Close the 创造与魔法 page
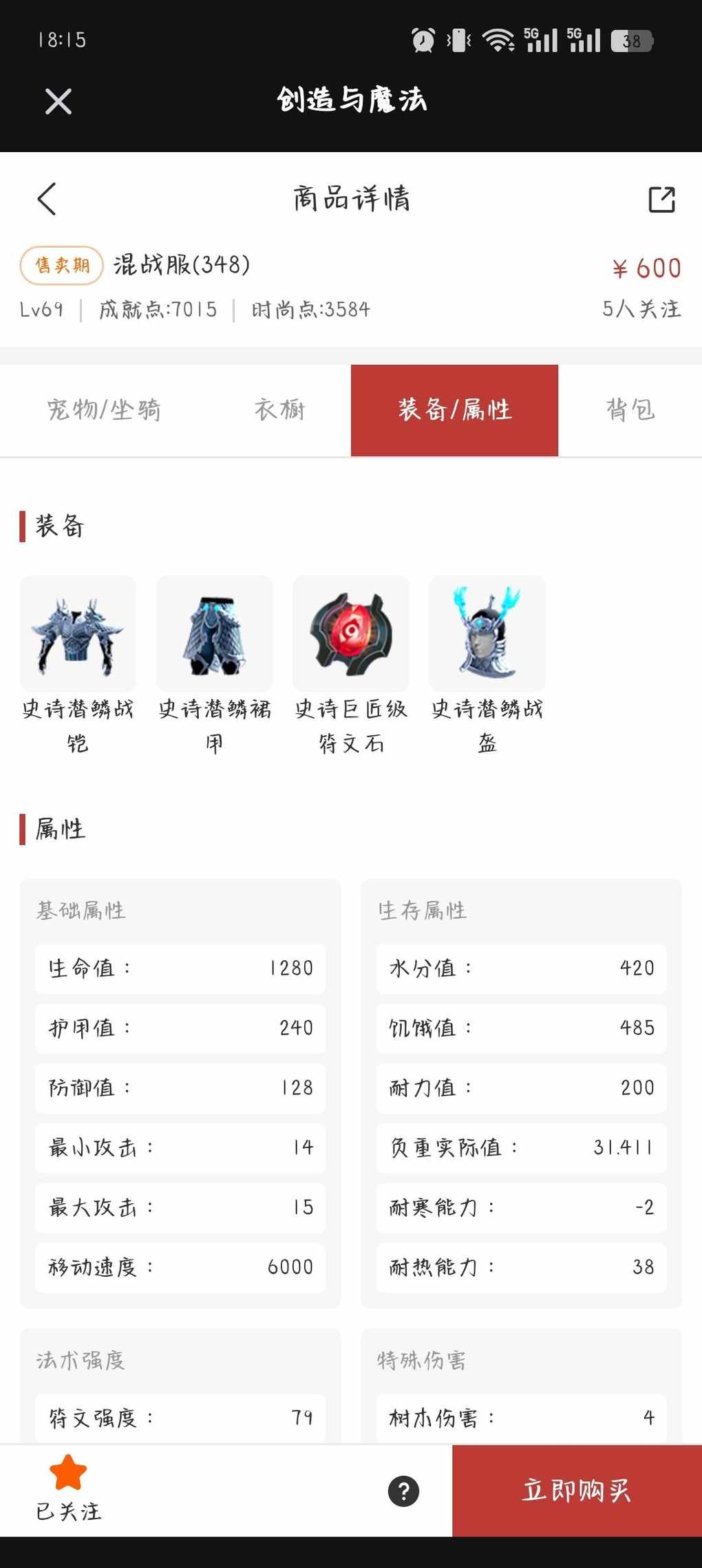The height and width of the screenshot is (1568, 702). 58,102
